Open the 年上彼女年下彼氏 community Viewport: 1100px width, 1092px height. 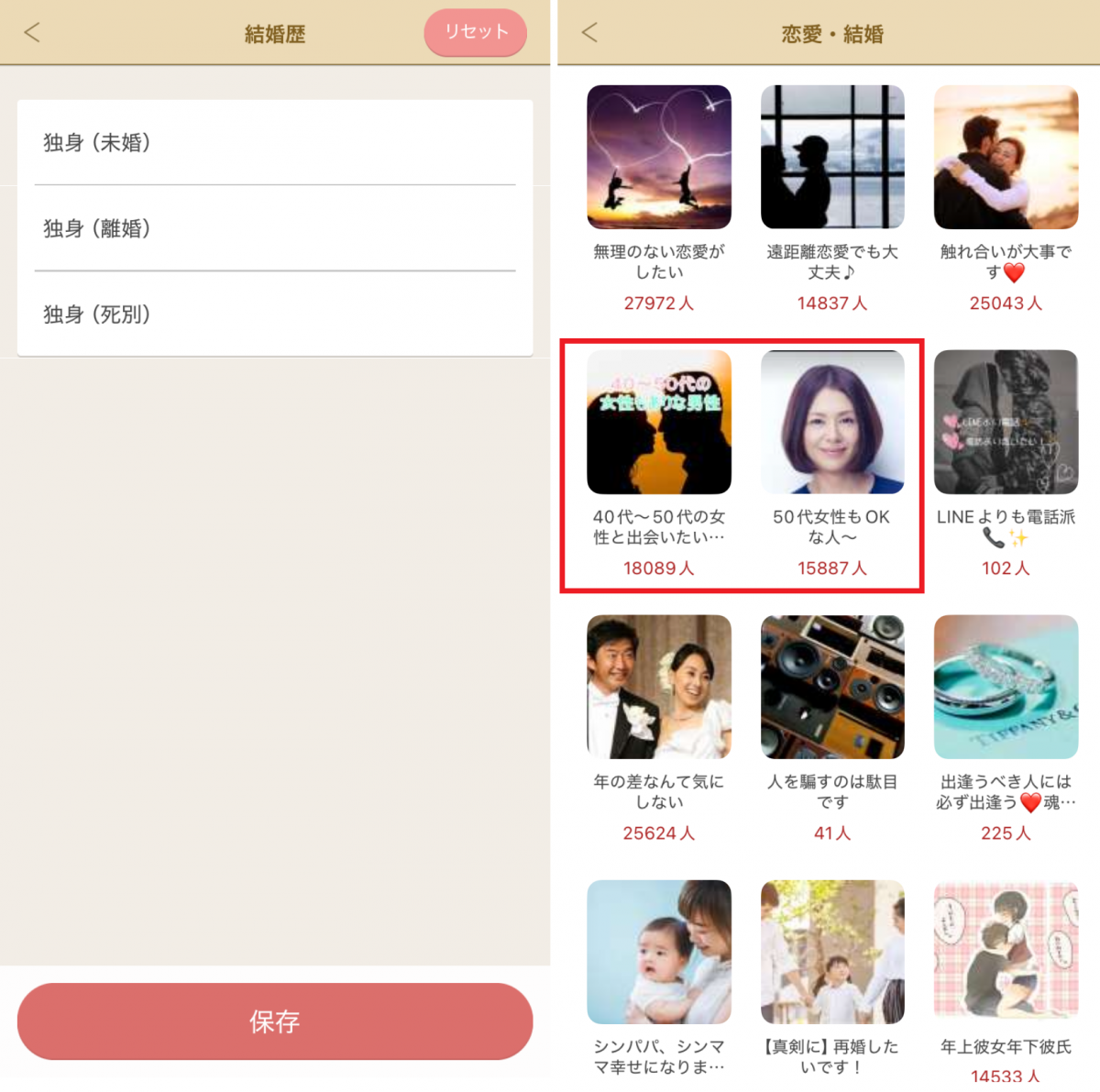click(1006, 953)
